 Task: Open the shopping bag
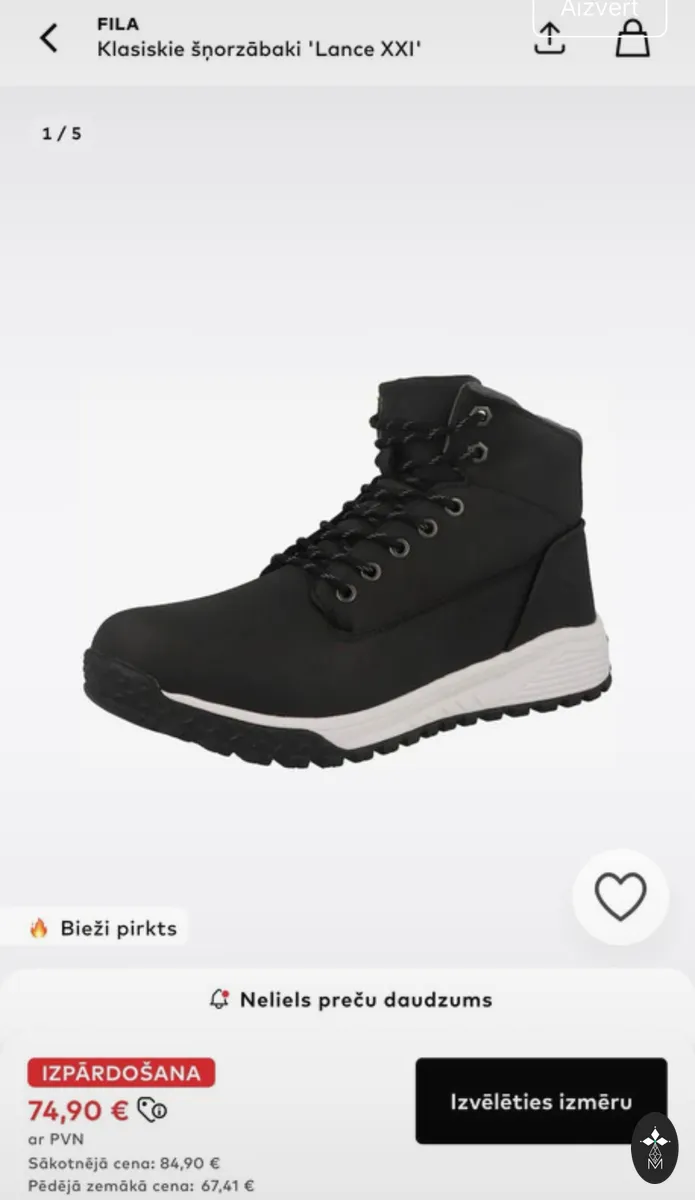click(632, 38)
